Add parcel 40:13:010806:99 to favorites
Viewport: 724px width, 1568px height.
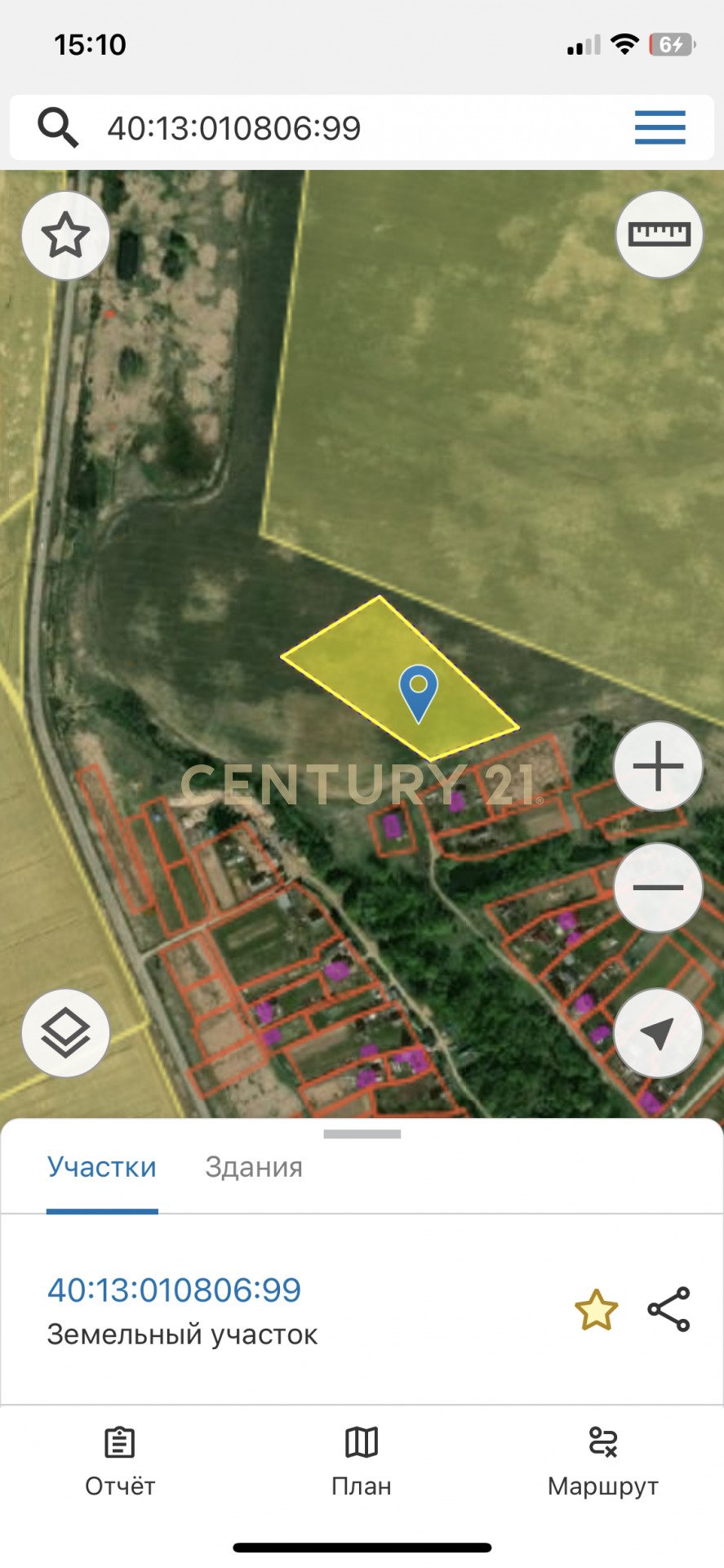(596, 1310)
